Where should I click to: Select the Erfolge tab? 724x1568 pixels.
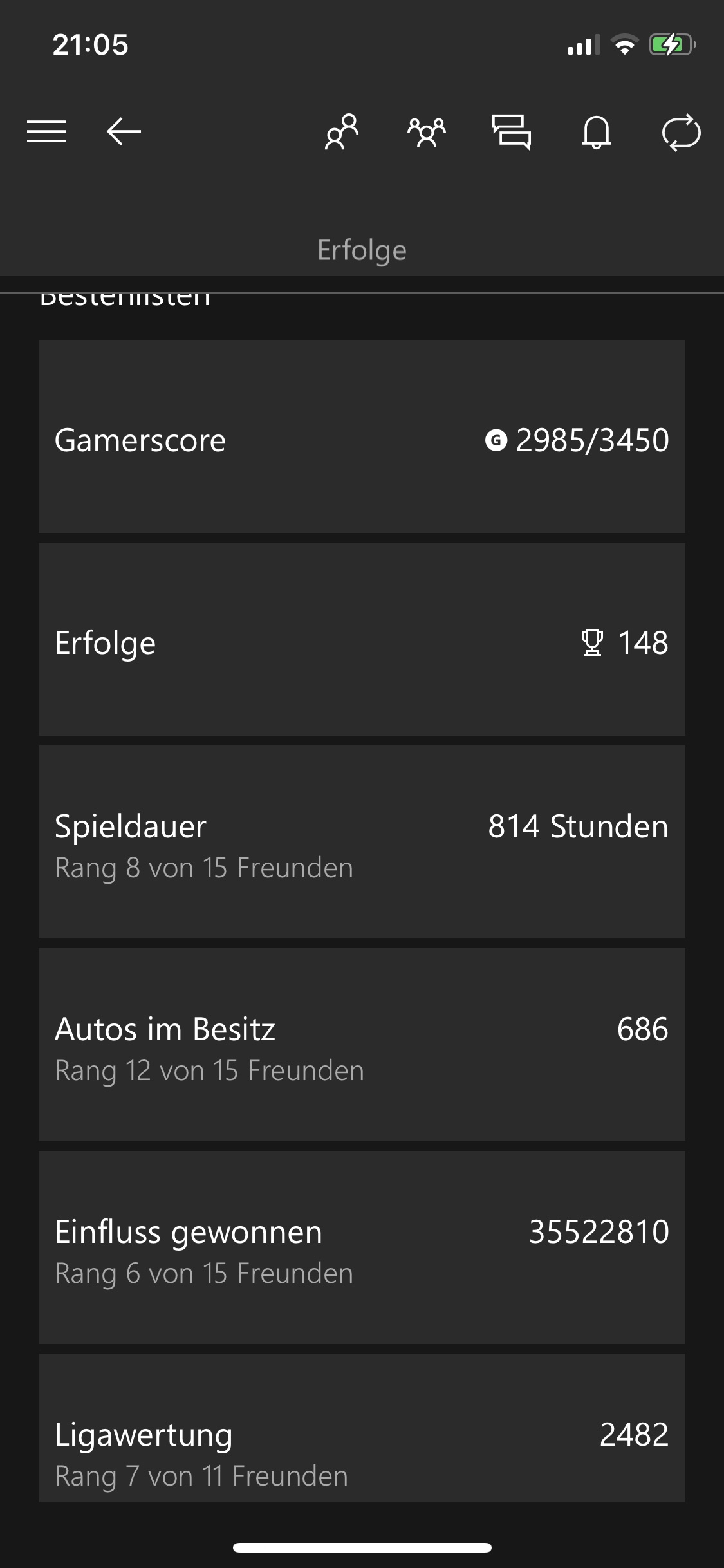(x=362, y=250)
